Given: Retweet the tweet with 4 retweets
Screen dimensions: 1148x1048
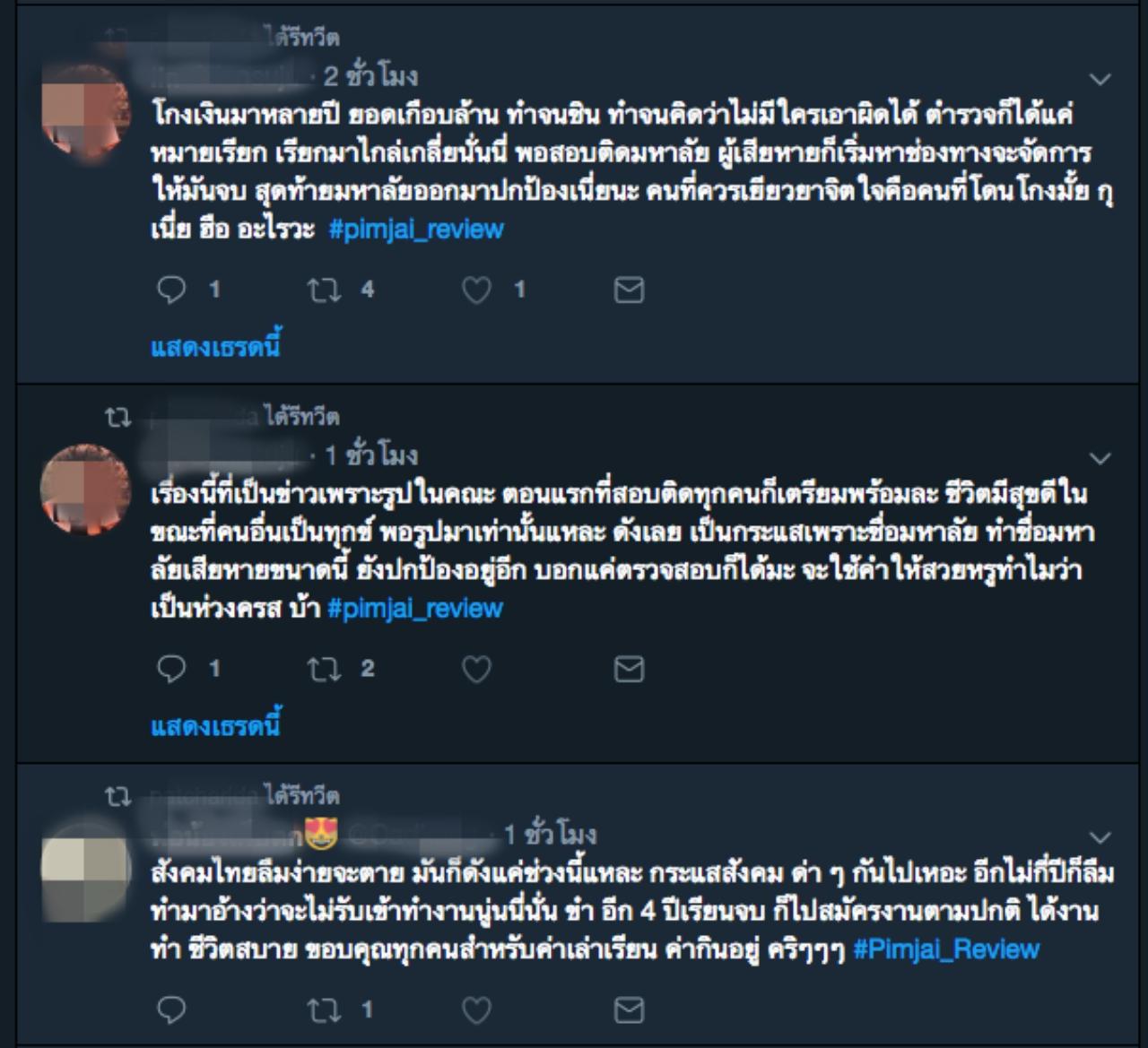Looking at the screenshot, I should point(323,290).
